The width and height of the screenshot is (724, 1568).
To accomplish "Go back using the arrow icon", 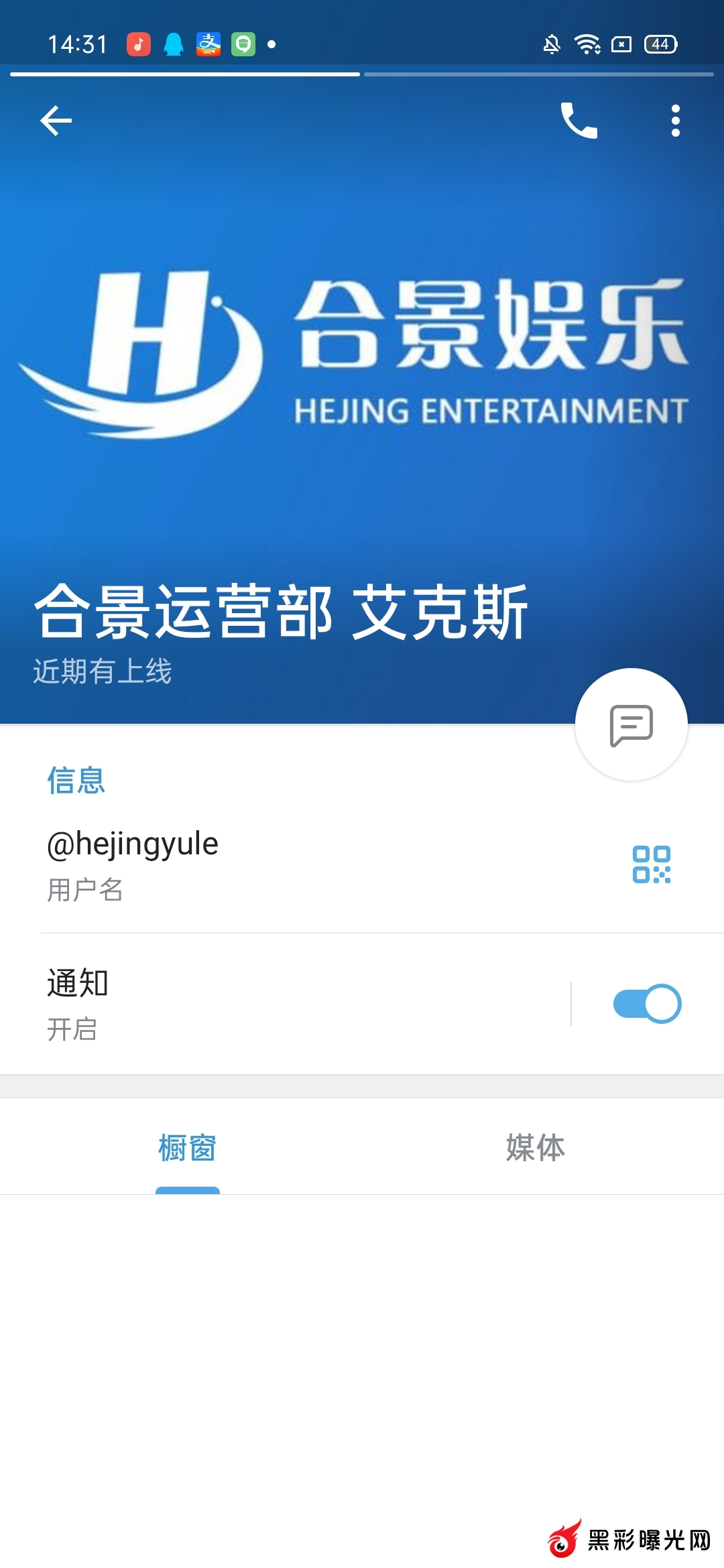I will click(56, 121).
